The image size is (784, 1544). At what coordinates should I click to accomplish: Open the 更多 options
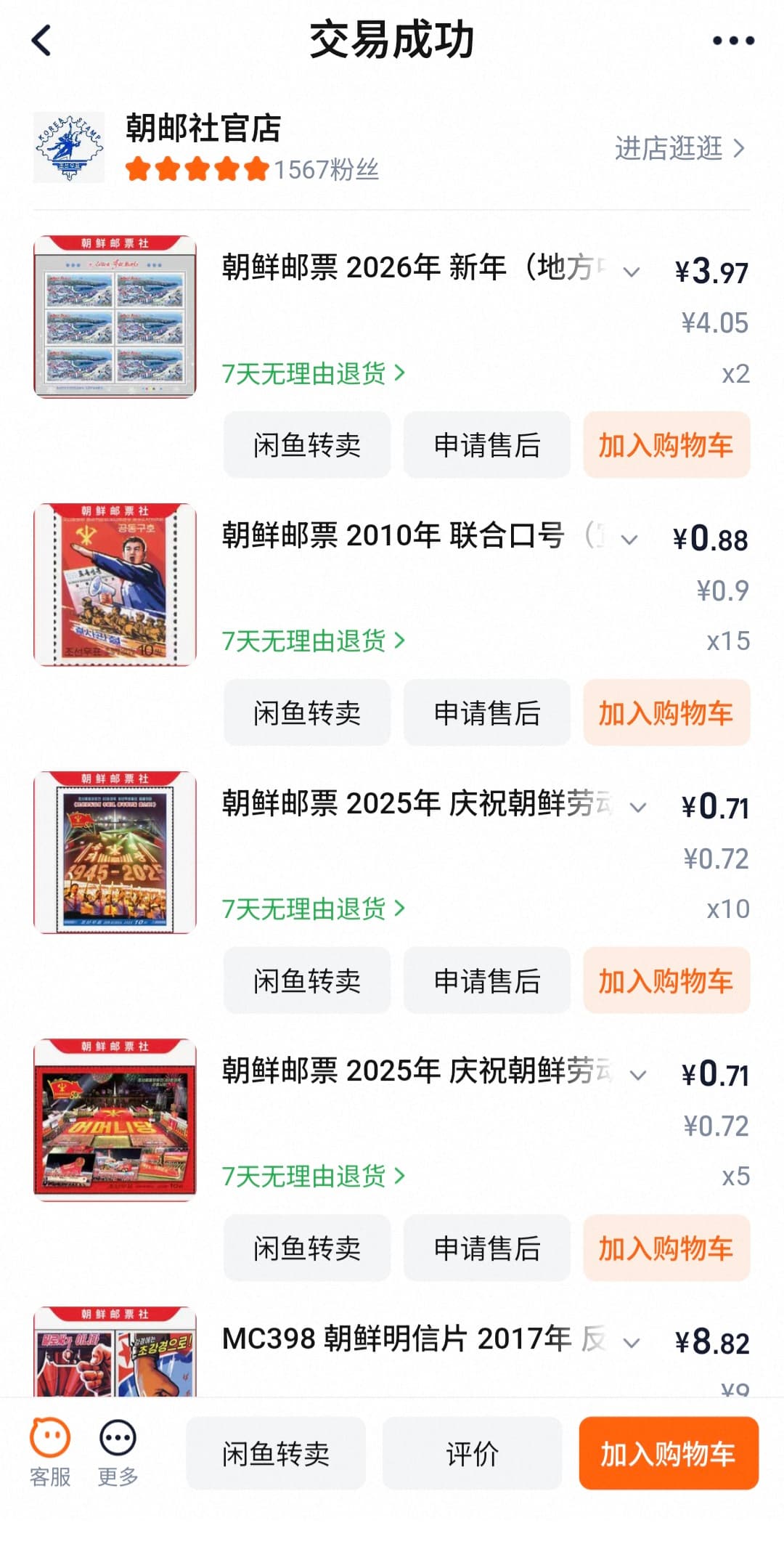[118, 1453]
